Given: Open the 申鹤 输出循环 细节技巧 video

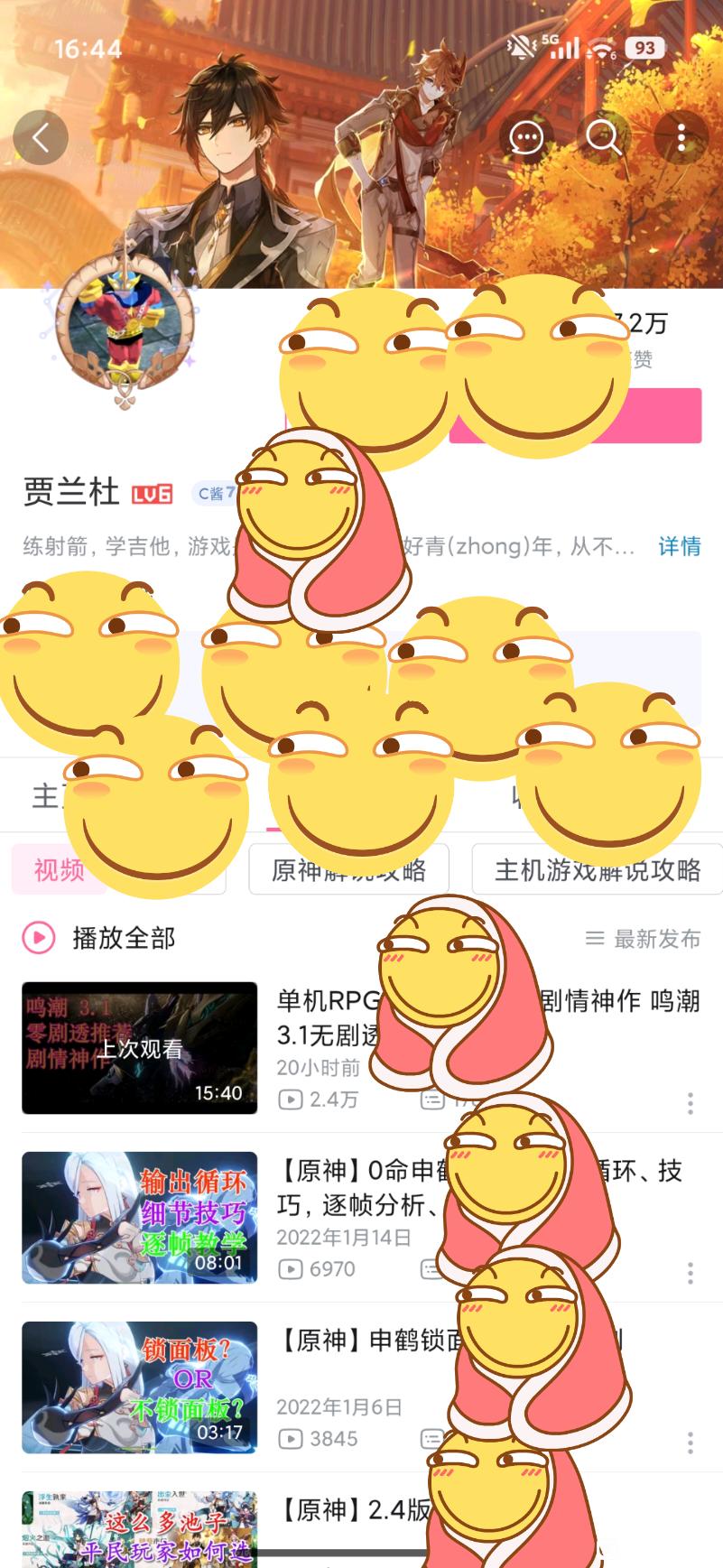Looking at the screenshot, I should (x=140, y=1218).
